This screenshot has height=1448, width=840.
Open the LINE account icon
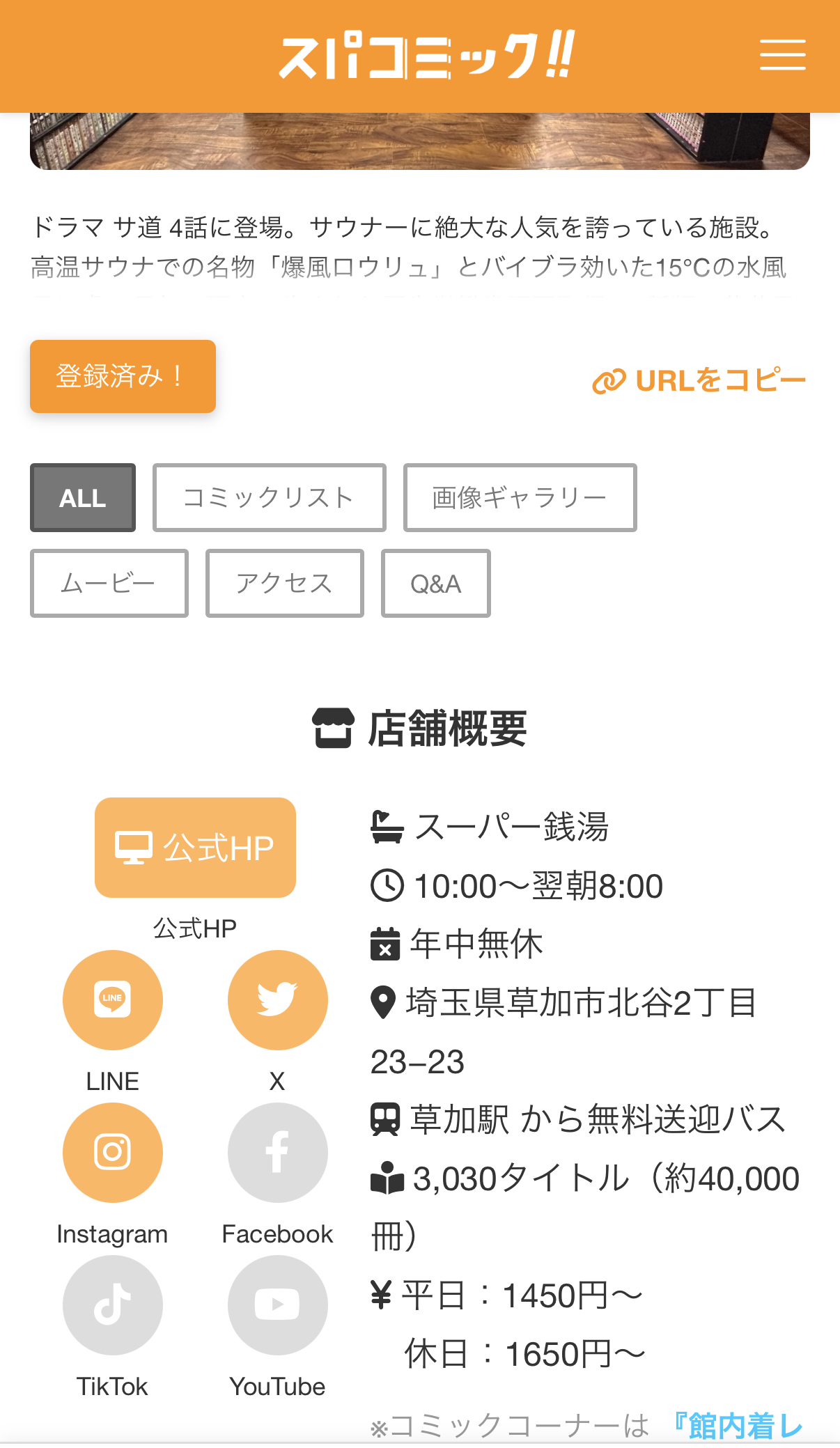[113, 999]
